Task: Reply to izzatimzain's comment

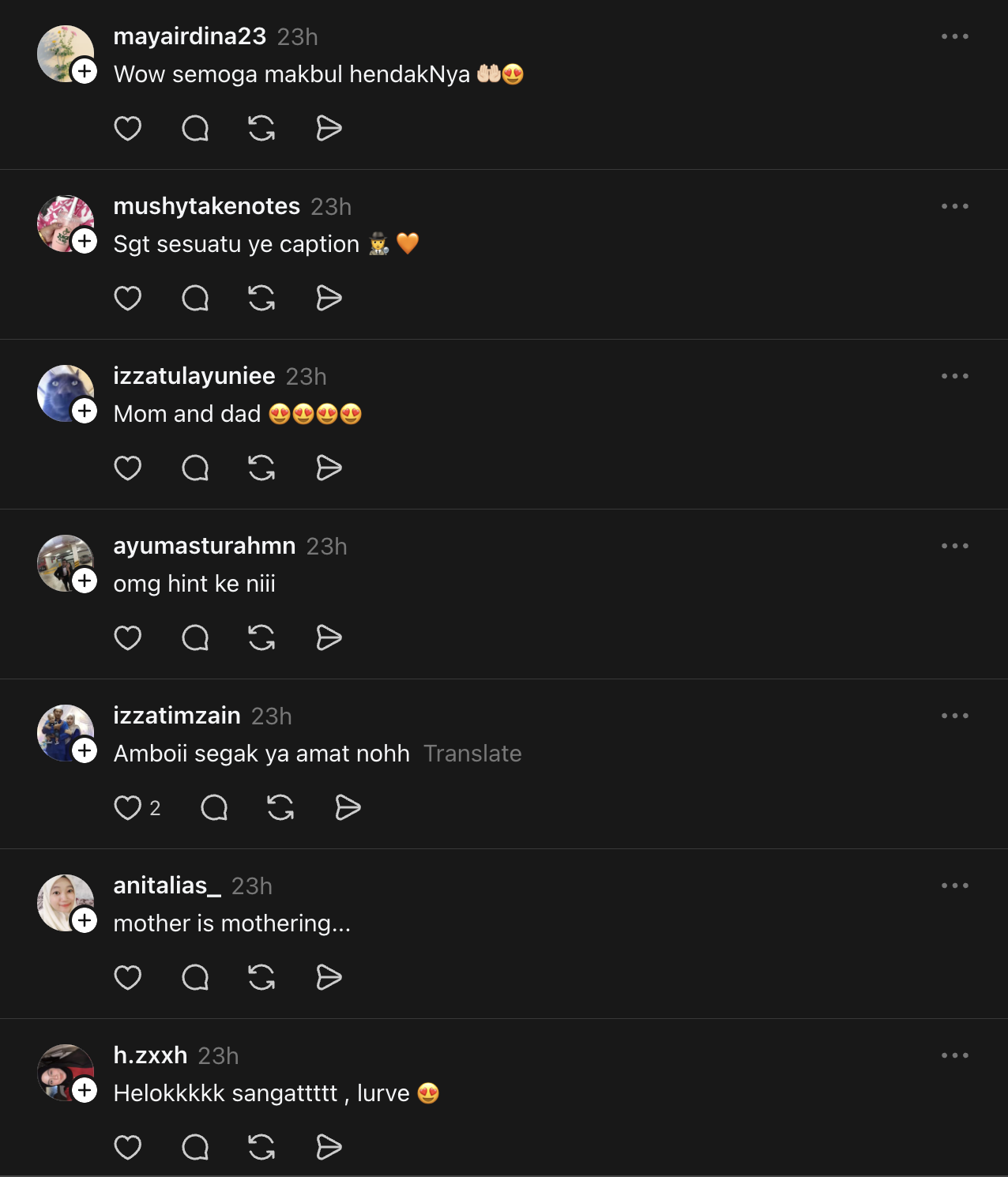Action: tap(214, 807)
